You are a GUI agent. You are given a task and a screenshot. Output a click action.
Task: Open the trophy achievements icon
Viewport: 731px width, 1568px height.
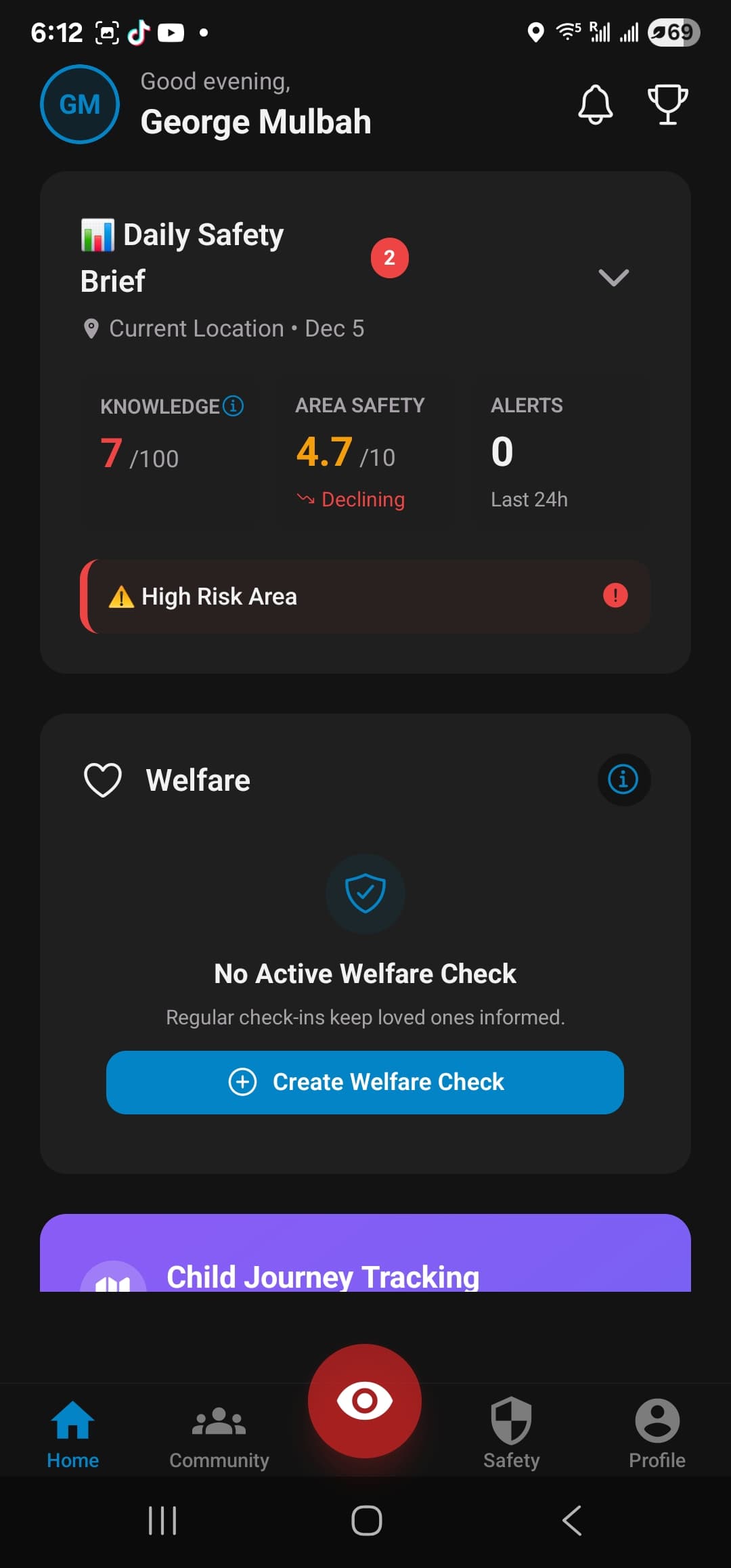point(666,104)
